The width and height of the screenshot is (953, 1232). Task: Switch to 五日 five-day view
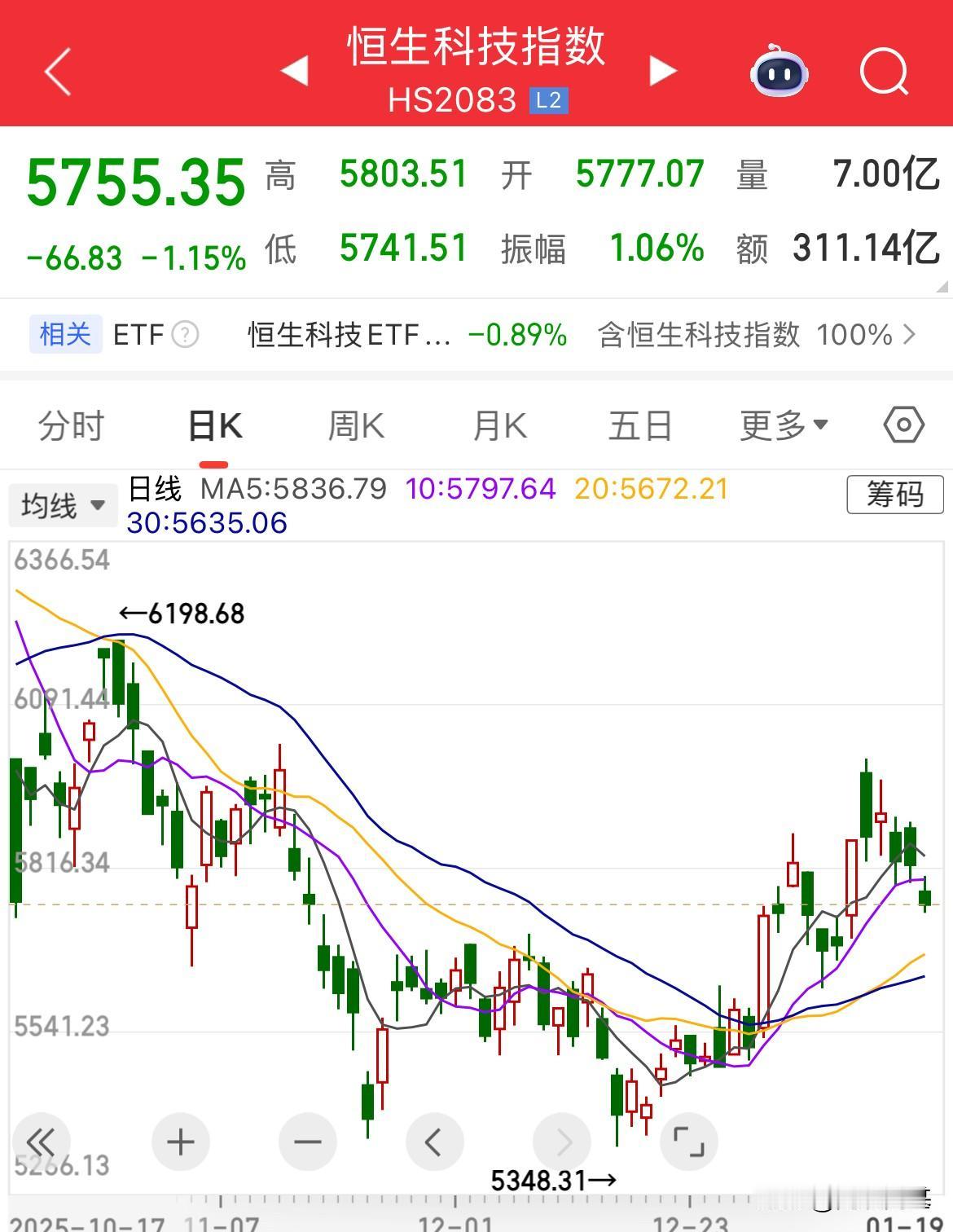point(642,425)
